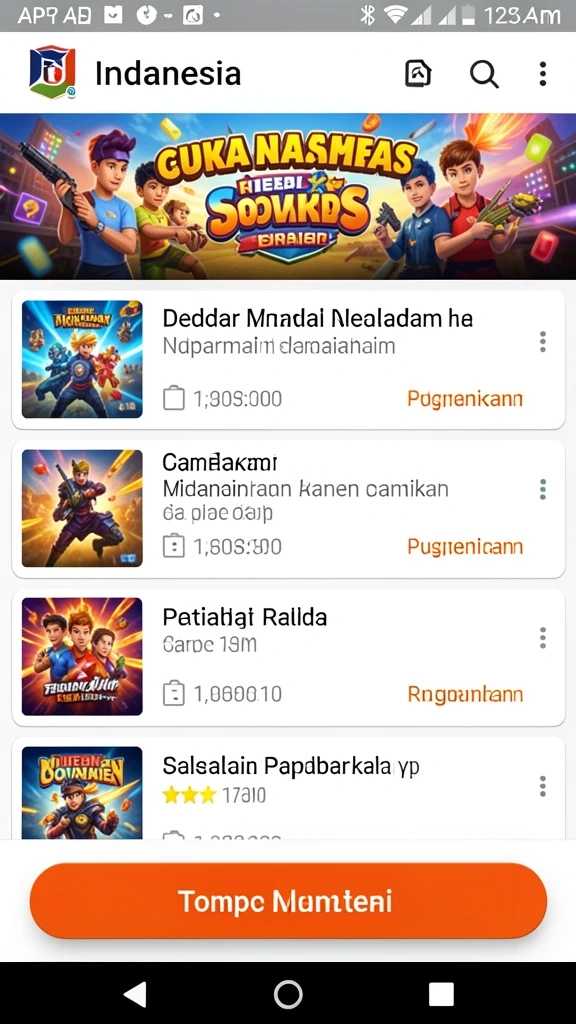Open the Salsalain Papdbarkala card
Viewport: 576px width, 1024px height.
pos(288,788)
